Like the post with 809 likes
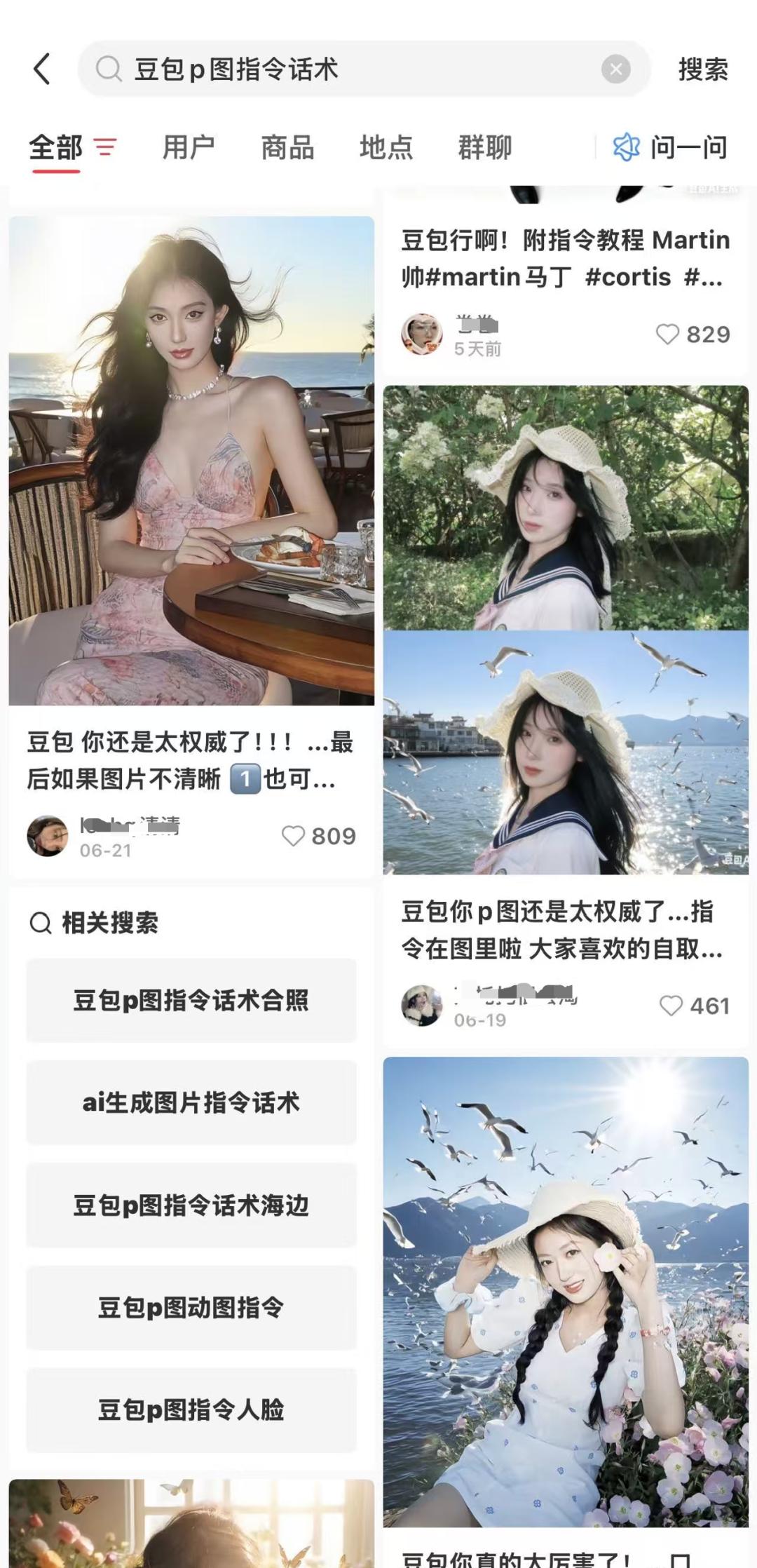Screen dimensions: 757x1568 pyautogui.click(x=293, y=836)
